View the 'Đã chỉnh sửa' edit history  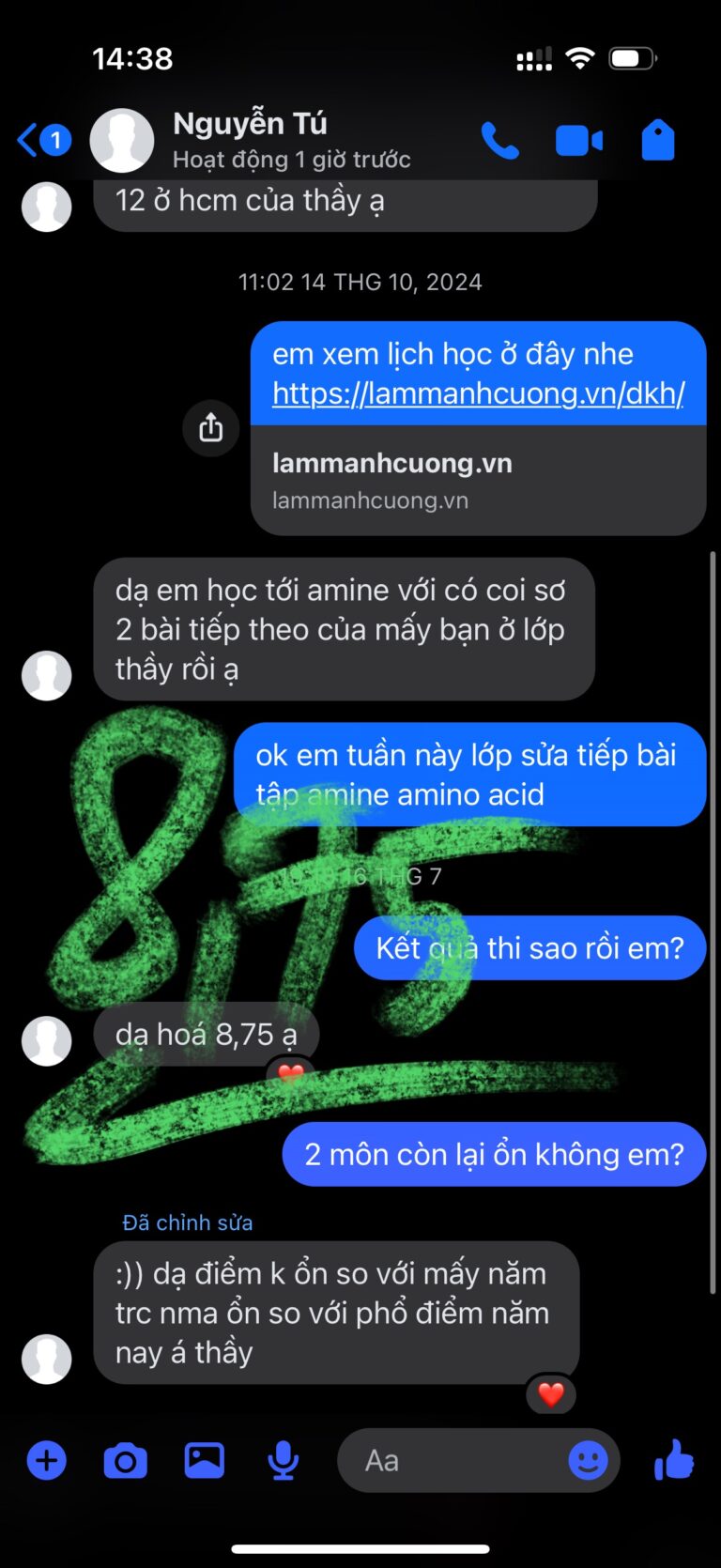(188, 1222)
